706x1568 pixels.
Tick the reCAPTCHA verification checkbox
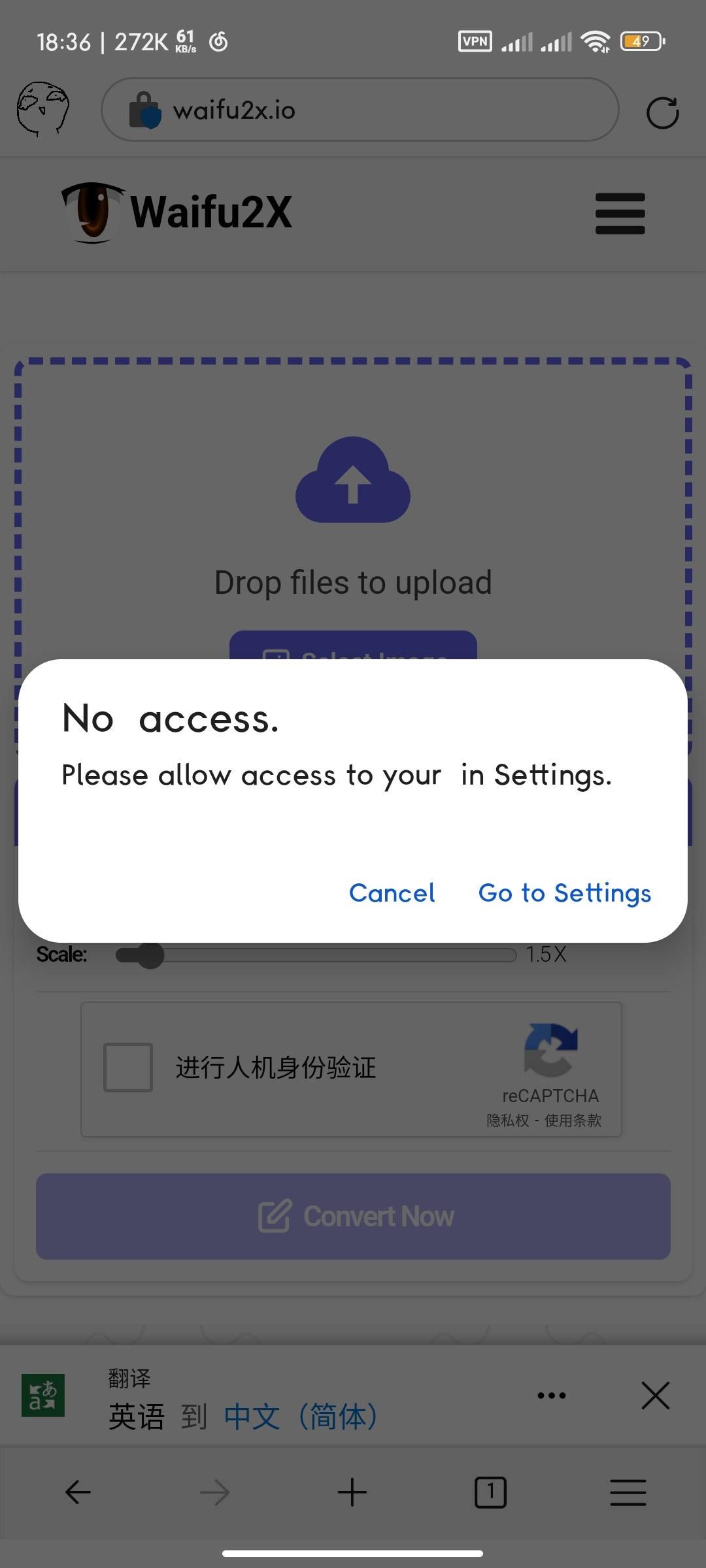128,1068
